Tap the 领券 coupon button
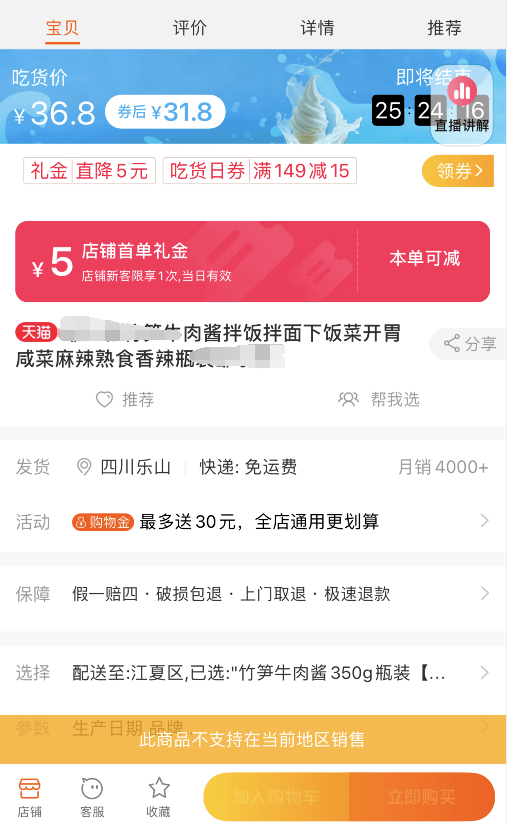The image size is (507, 824). [458, 171]
